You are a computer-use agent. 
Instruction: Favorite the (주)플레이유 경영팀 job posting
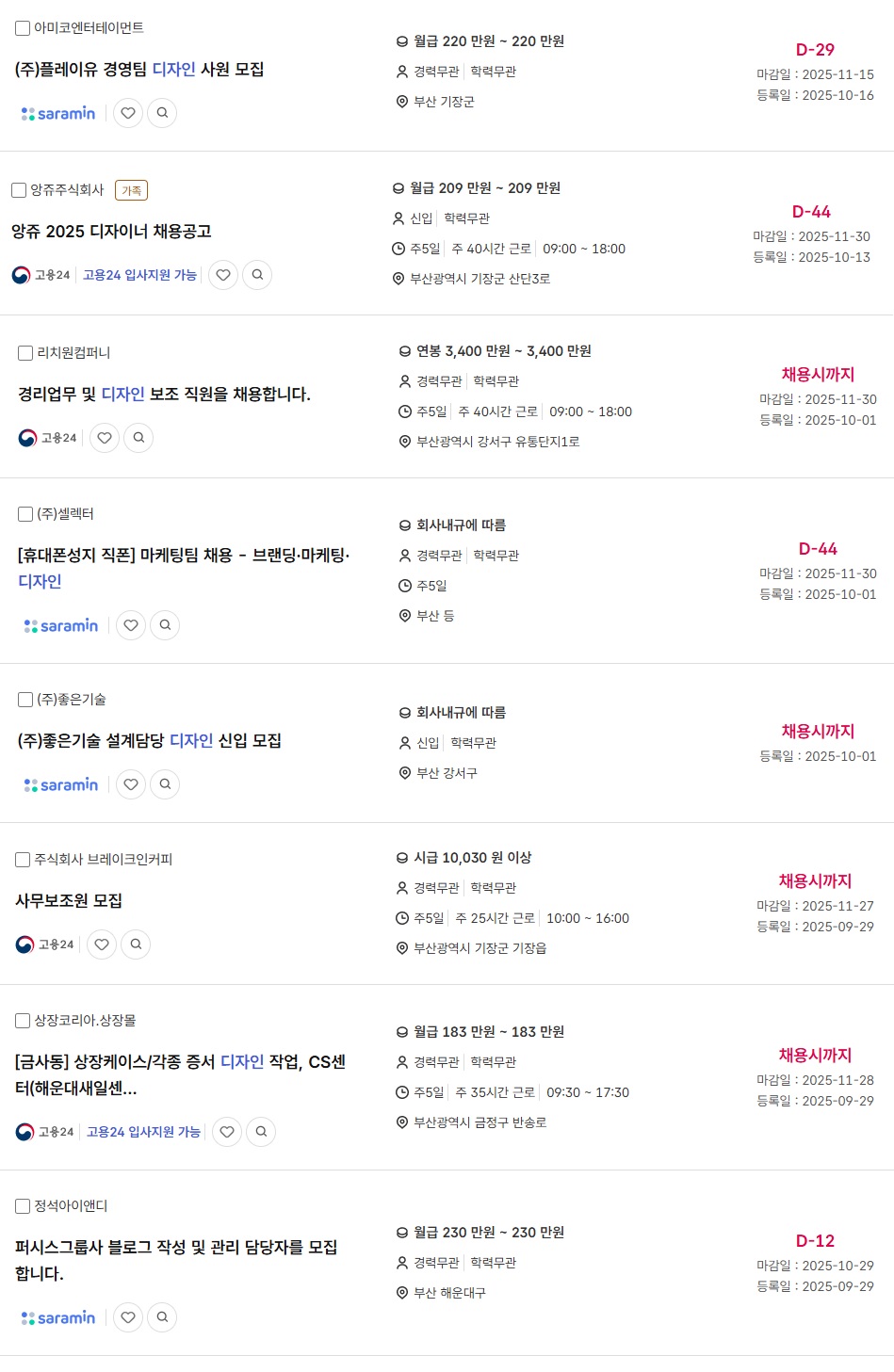(x=128, y=113)
